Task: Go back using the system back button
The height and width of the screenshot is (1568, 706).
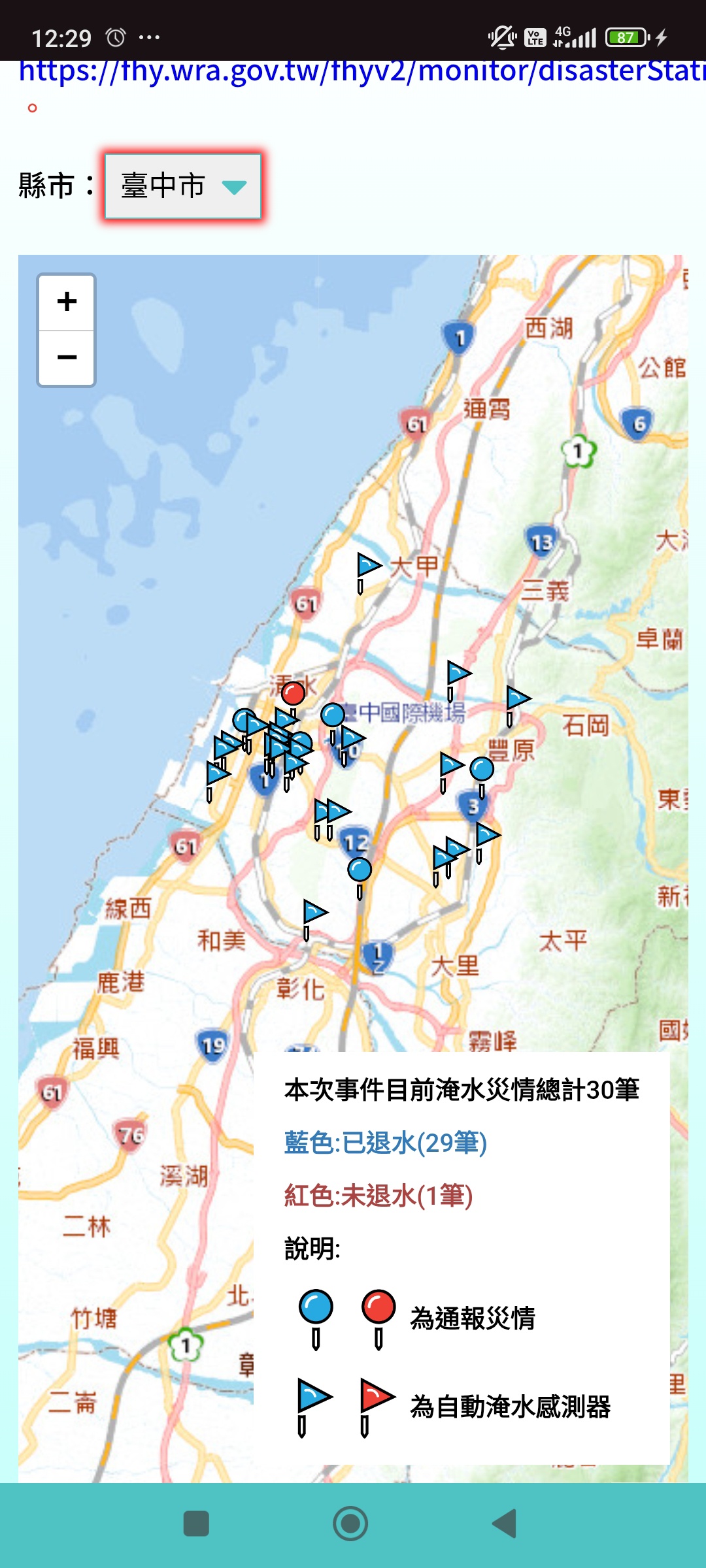Action: click(x=504, y=1524)
